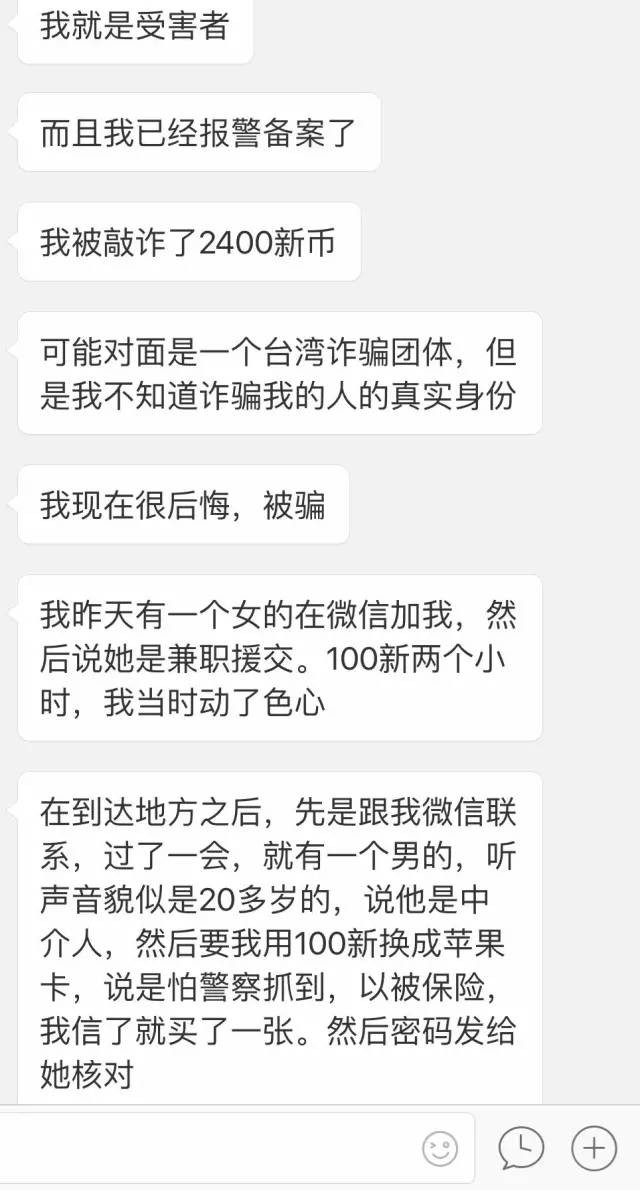Open the plus attachment menu
Screen dimensions: 640x1190
(594, 1148)
